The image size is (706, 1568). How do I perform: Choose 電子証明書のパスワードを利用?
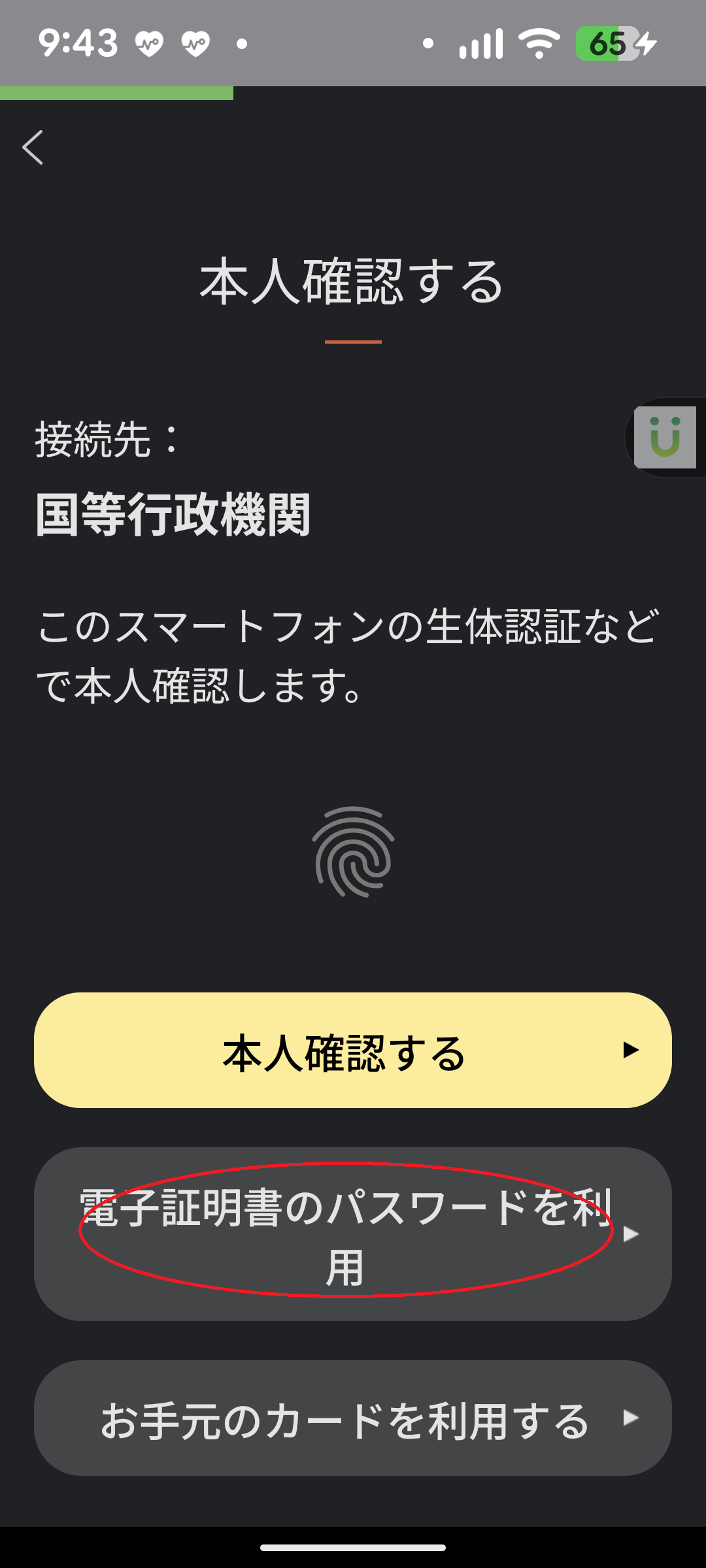pos(353,1234)
